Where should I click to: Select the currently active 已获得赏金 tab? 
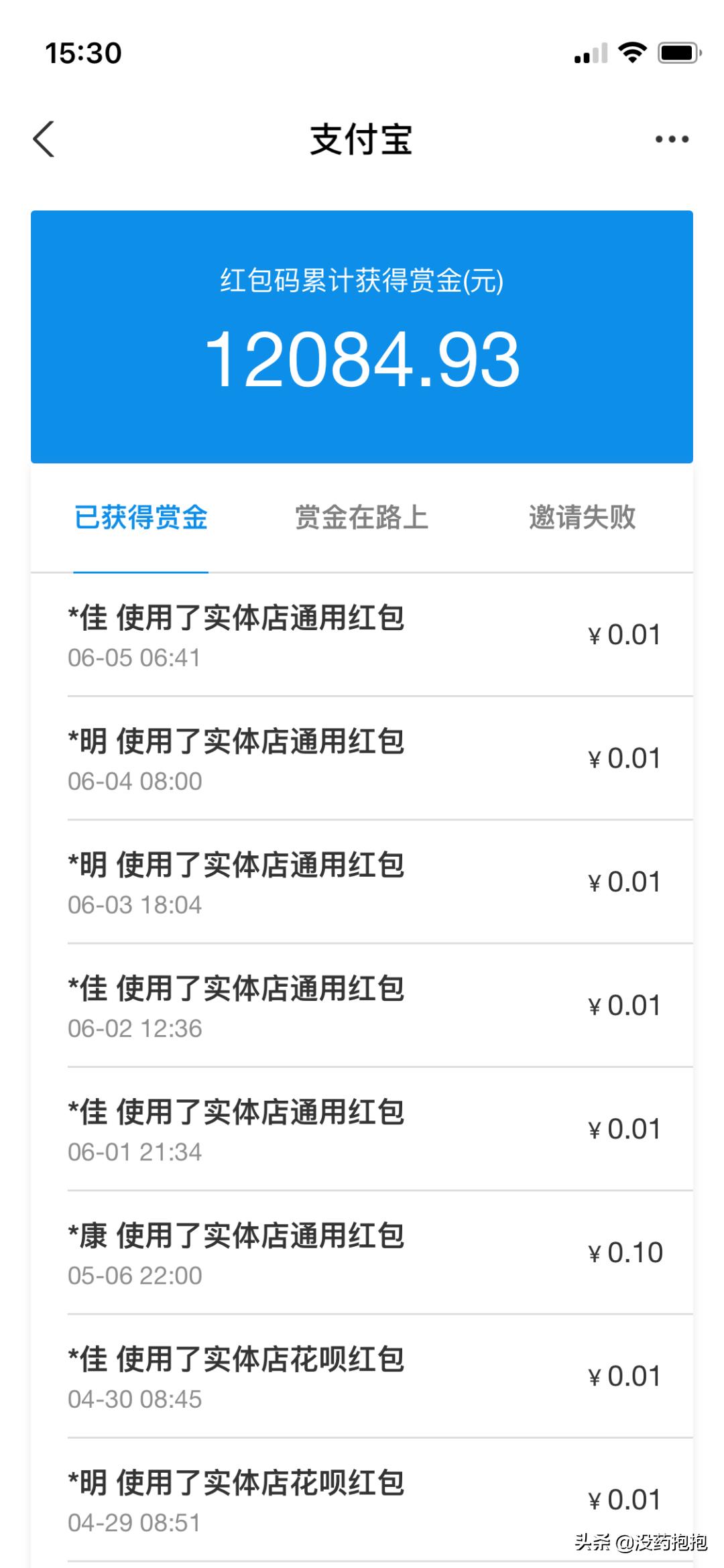(x=140, y=518)
